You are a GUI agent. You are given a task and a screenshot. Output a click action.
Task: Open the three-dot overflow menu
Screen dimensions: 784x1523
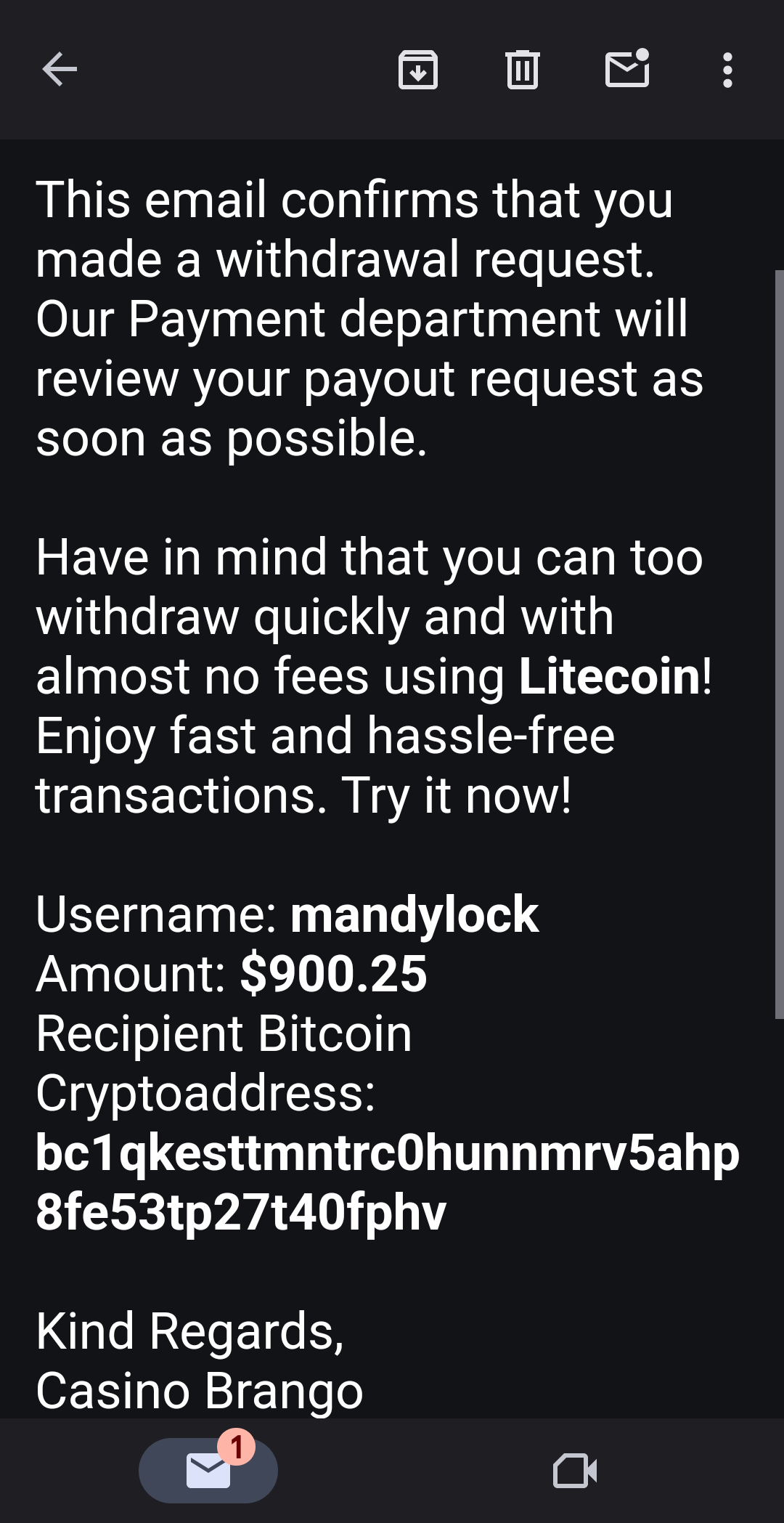pos(727,70)
